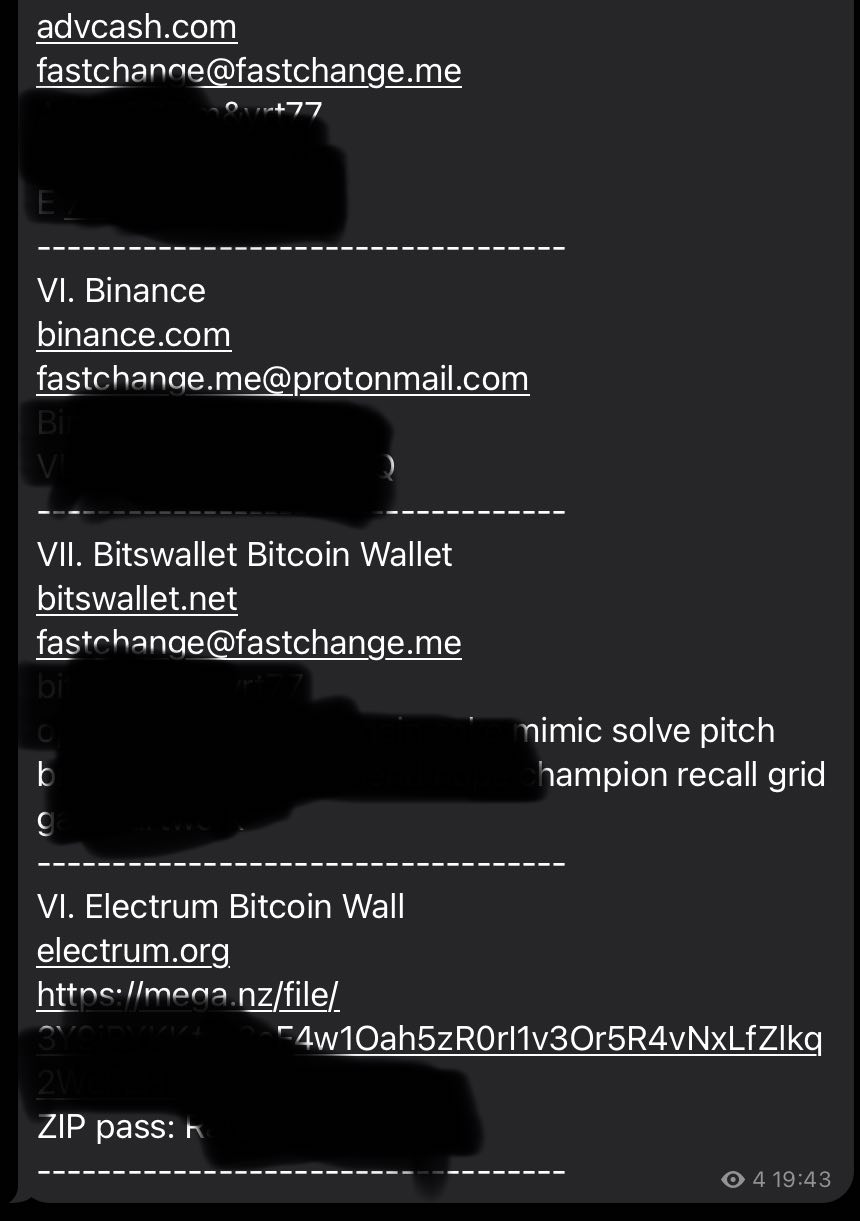860x1221 pixels.
Task: Tap the fastchange@fastchange.me email below advcash.com
Action: [x=249, y=71]
